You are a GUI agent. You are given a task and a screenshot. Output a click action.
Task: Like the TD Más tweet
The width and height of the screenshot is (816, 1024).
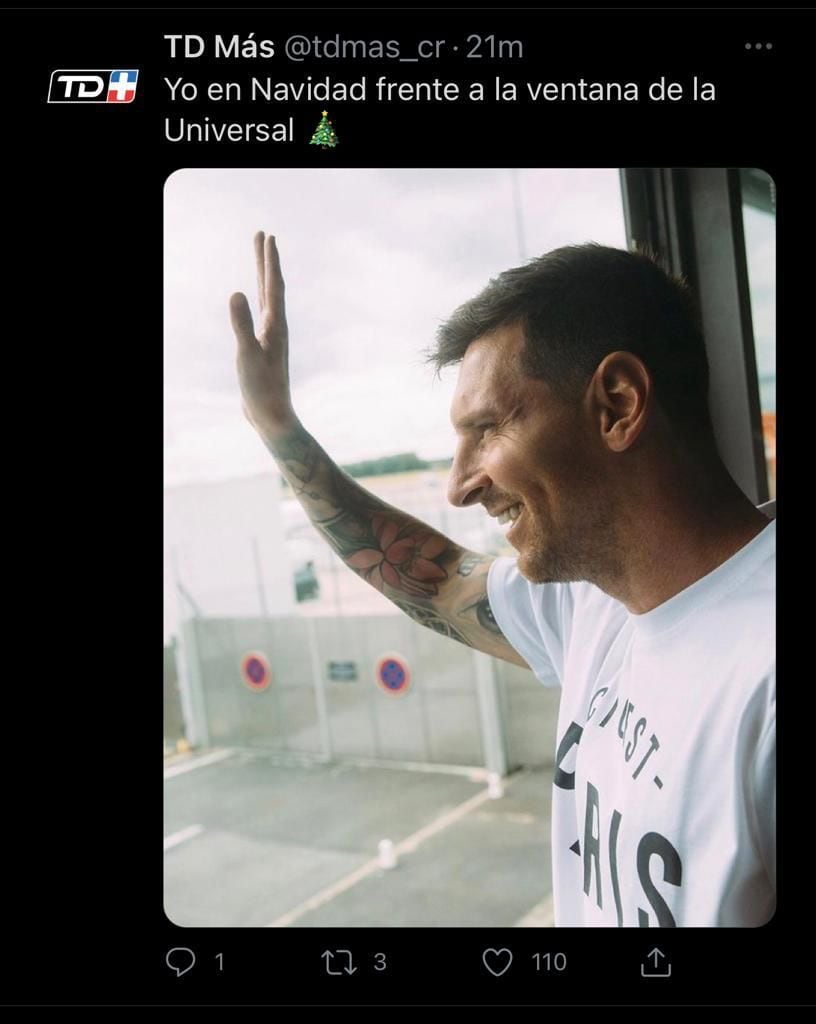pyautogui.click(x=497, y=962)
